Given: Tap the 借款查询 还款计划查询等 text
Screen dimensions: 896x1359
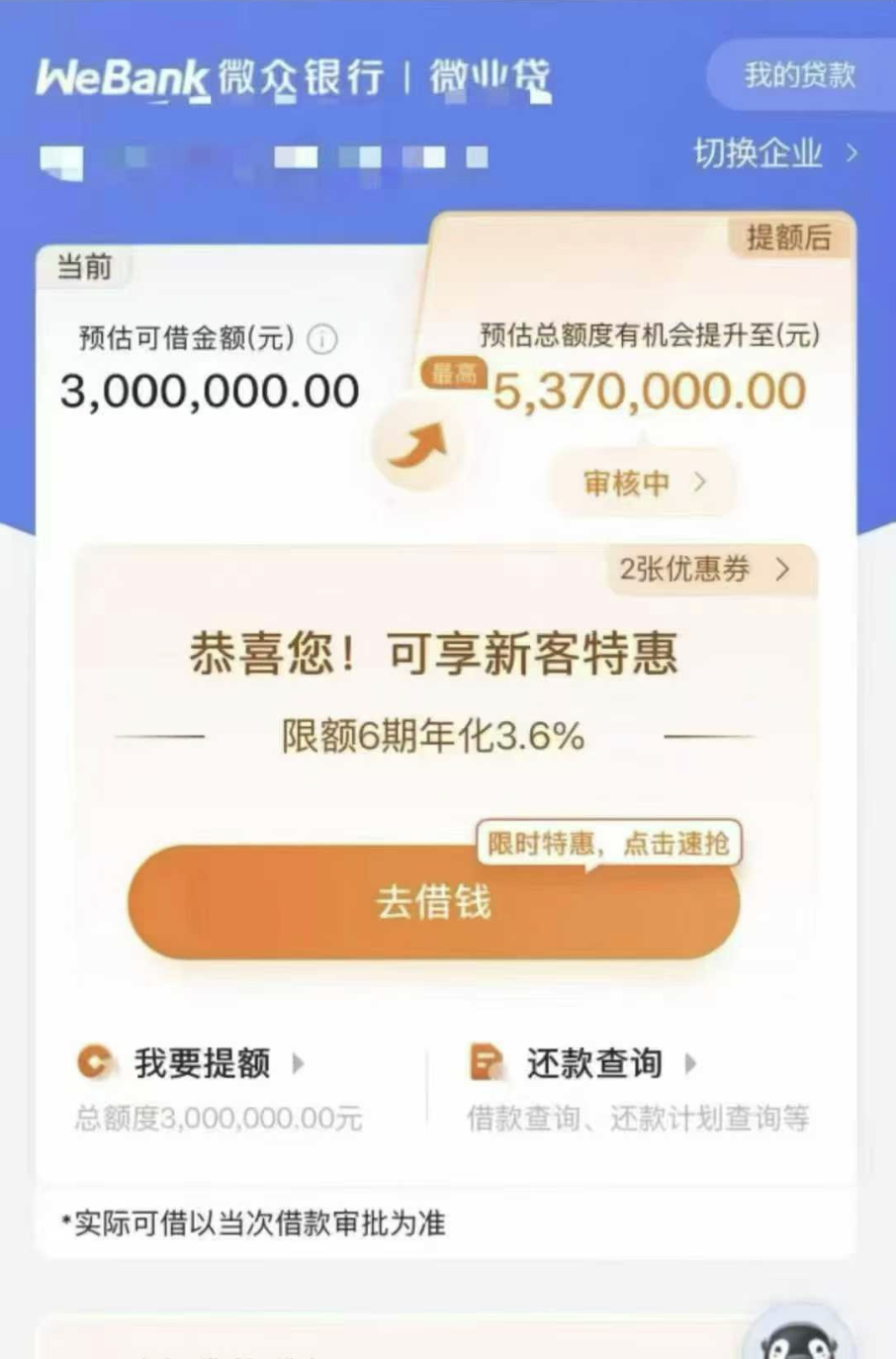Looking at the screenshot, I should click(638, 1119).
